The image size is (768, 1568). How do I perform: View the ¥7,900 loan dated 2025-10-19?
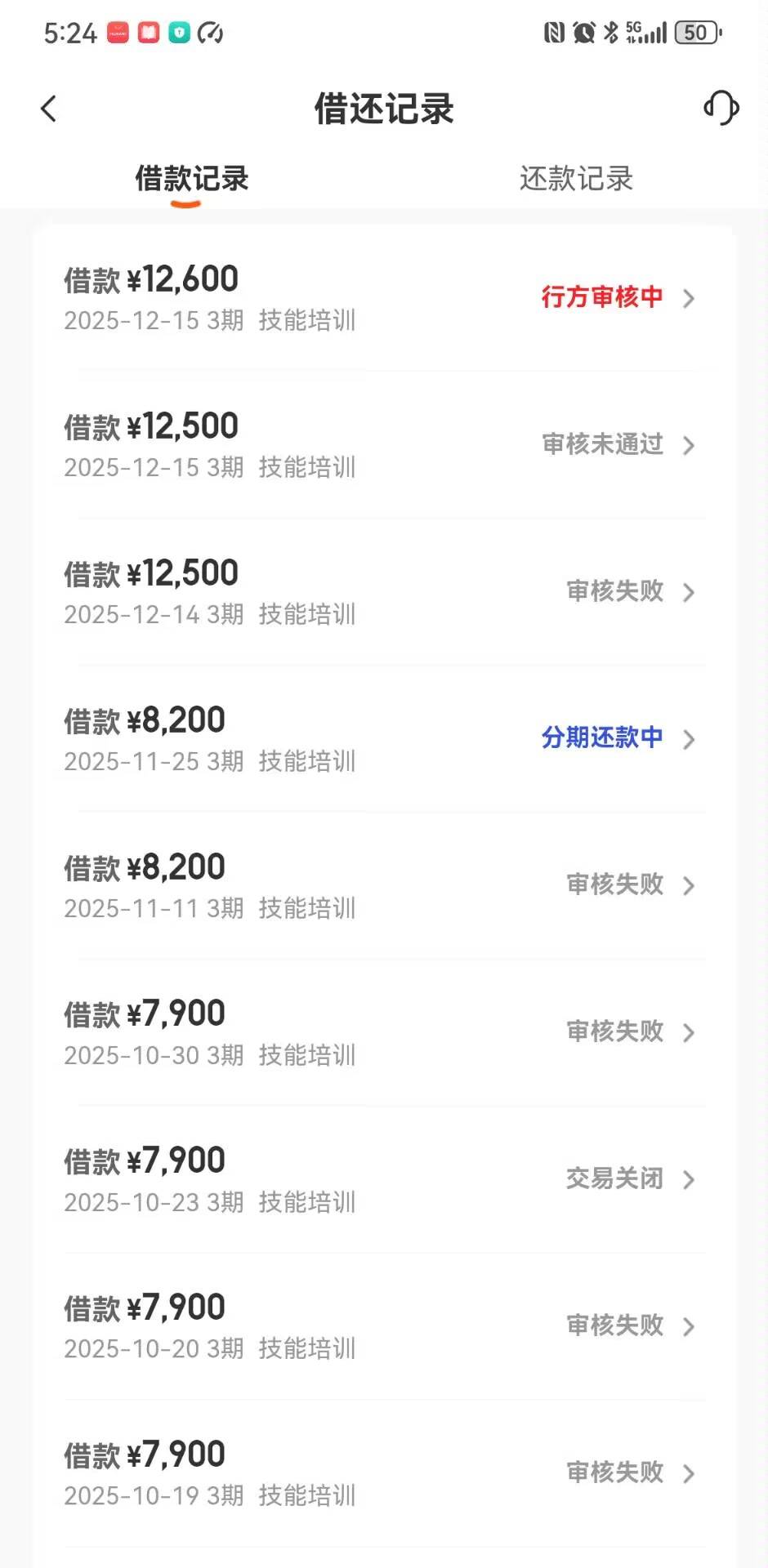pos(384,1474)
